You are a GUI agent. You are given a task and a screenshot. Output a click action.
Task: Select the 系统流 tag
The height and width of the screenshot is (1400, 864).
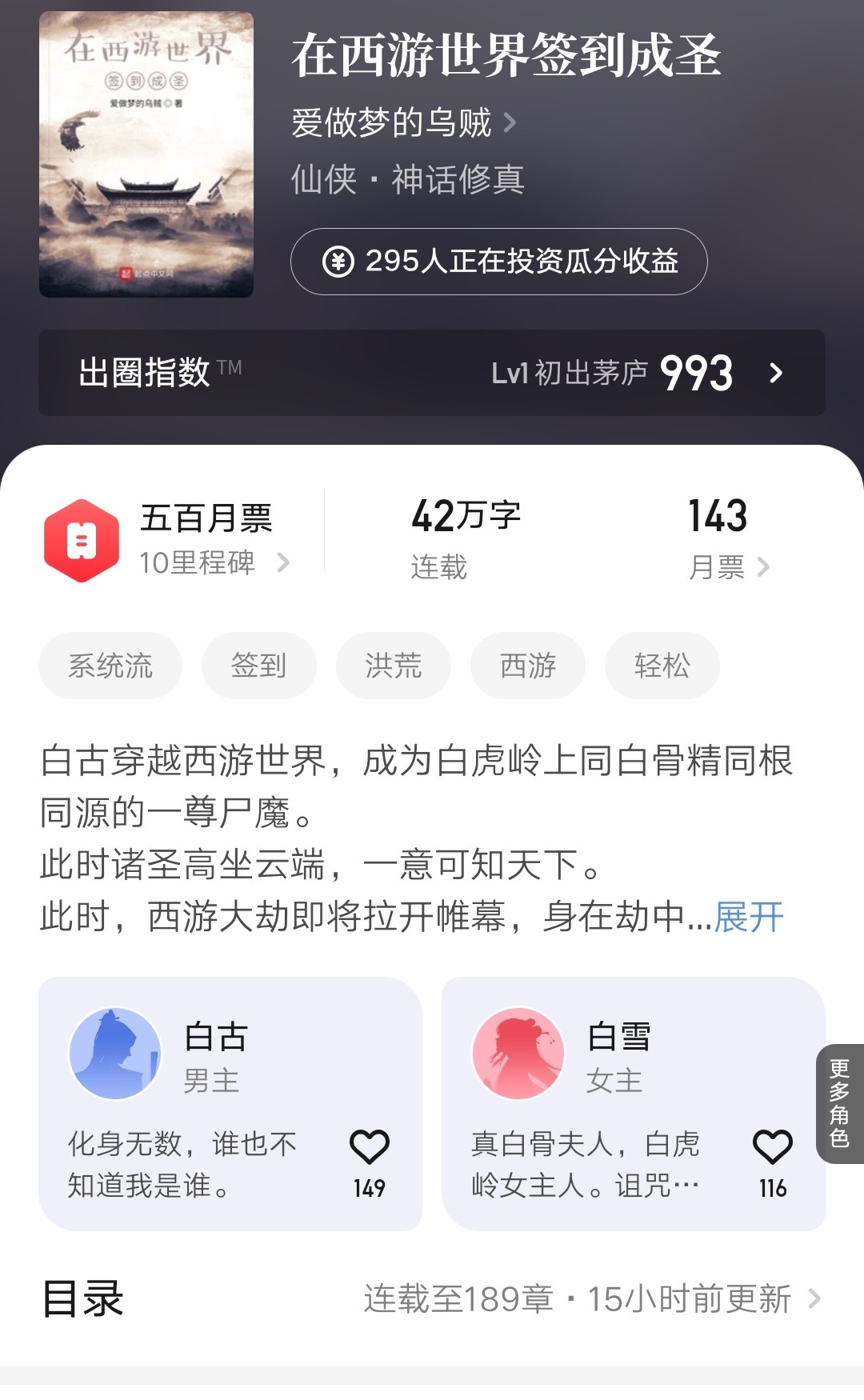click(110, 666)
